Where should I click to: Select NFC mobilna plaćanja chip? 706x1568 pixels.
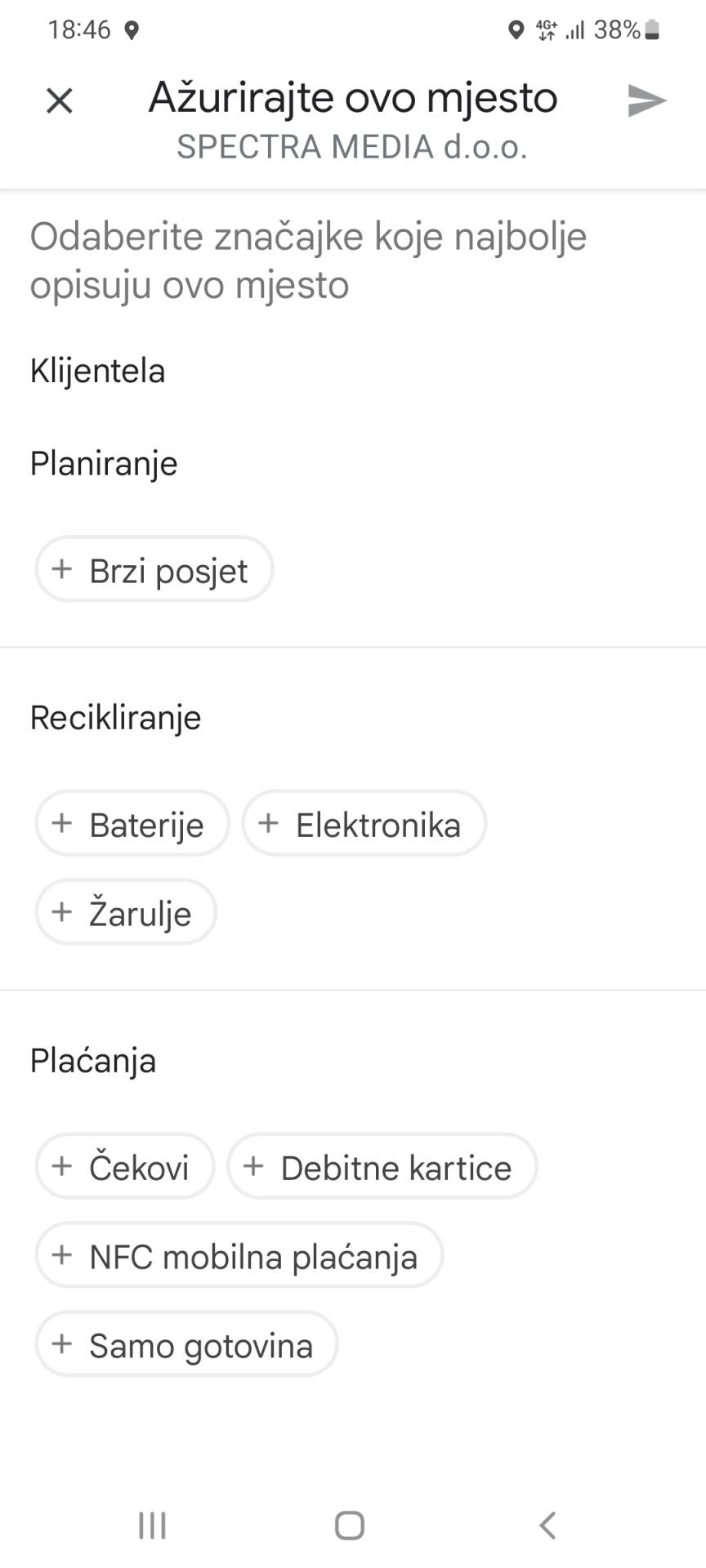coord(238,1256)
